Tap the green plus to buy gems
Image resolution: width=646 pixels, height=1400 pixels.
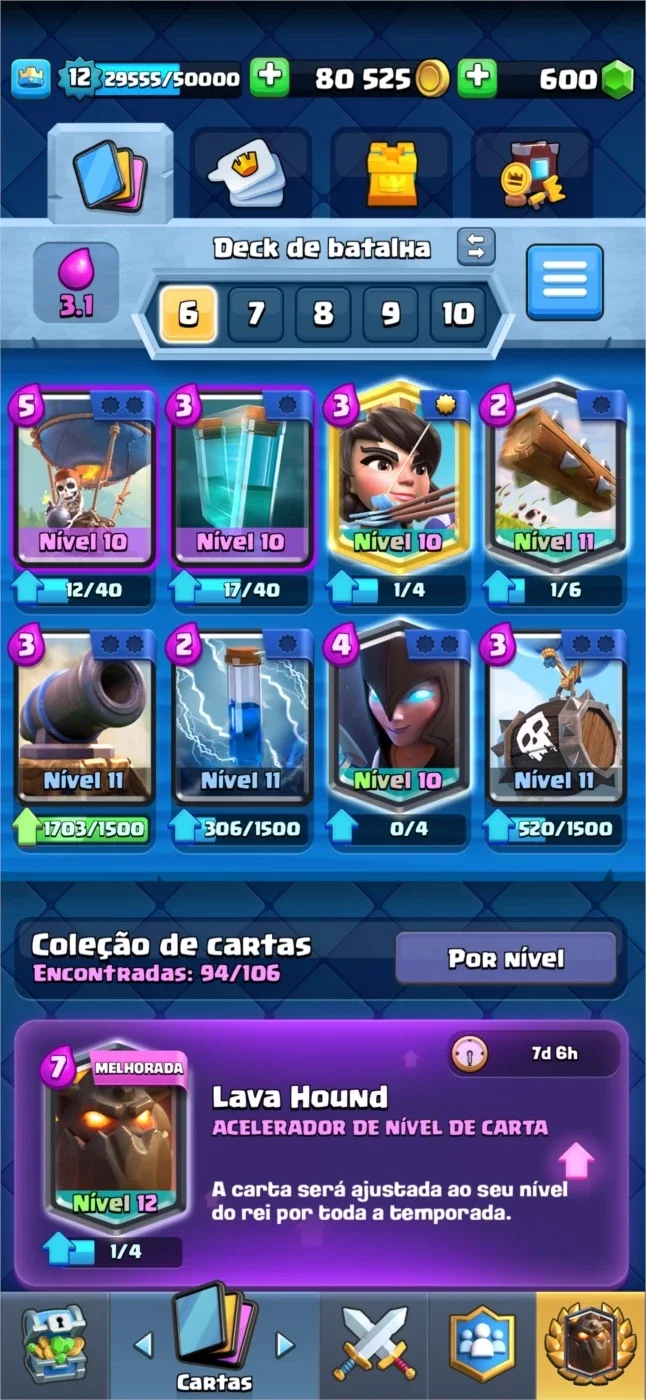click(x=477, y=78)
